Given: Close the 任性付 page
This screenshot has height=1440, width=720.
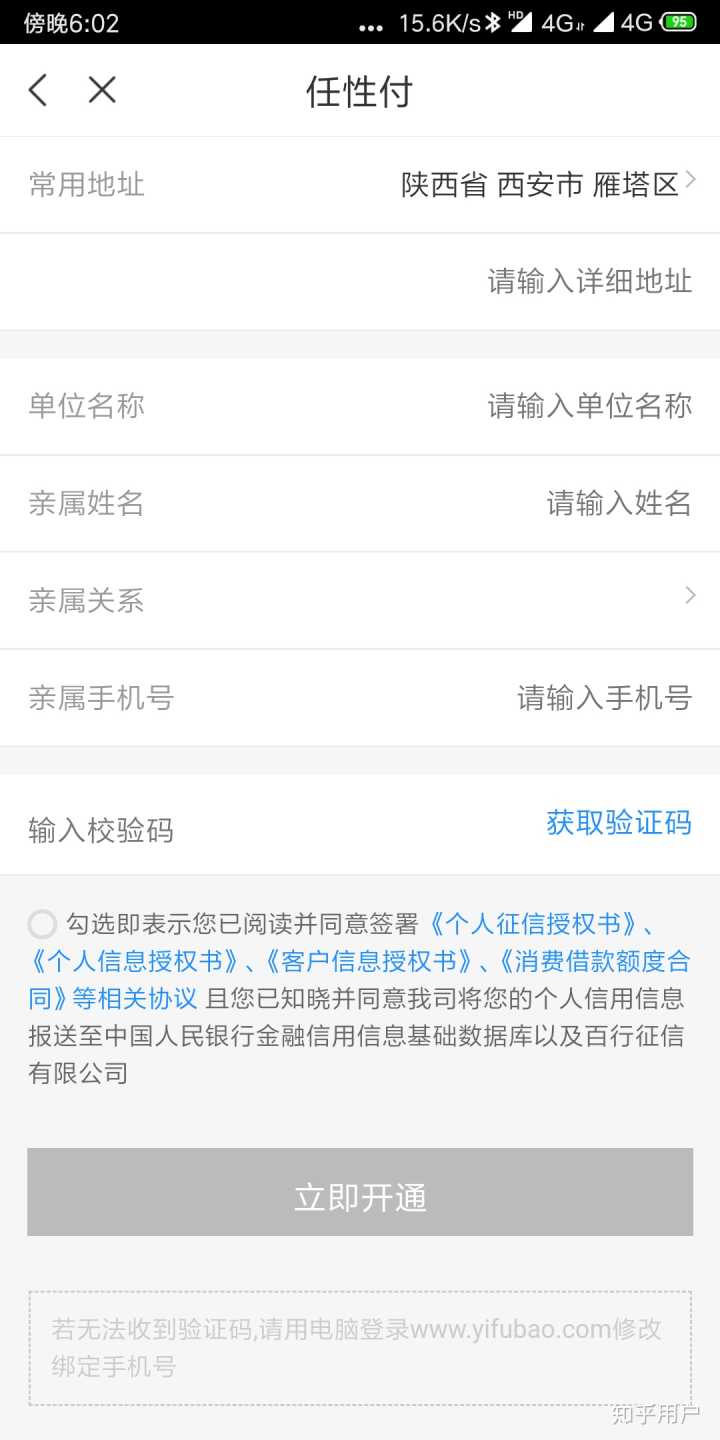Looking at the screenshot, I should pyautogui.click(x=102, y=91).
